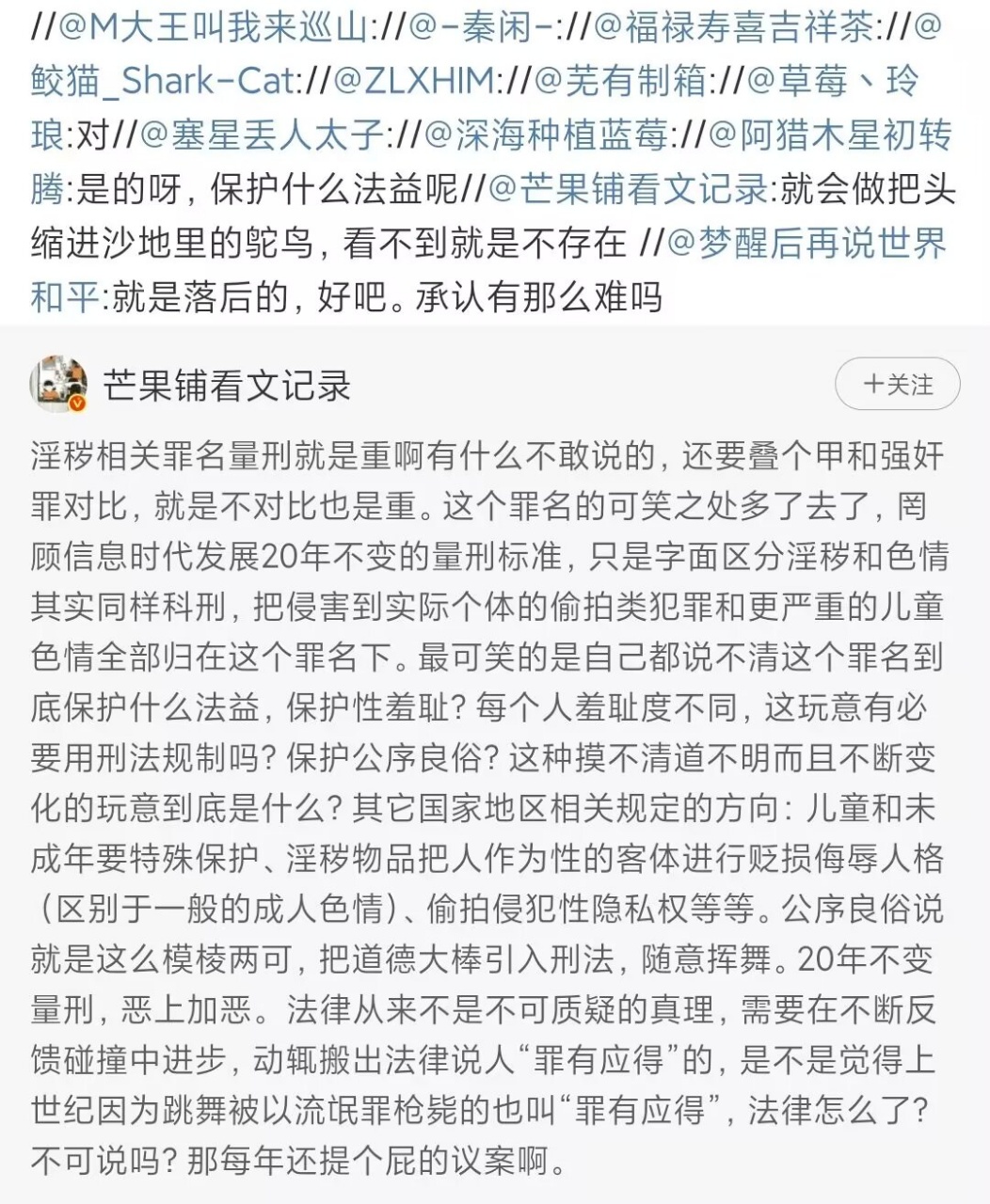Follow 芒果铺看文记录 with the 关注 button
The image size is (990, 1204).
pos(897,385)
